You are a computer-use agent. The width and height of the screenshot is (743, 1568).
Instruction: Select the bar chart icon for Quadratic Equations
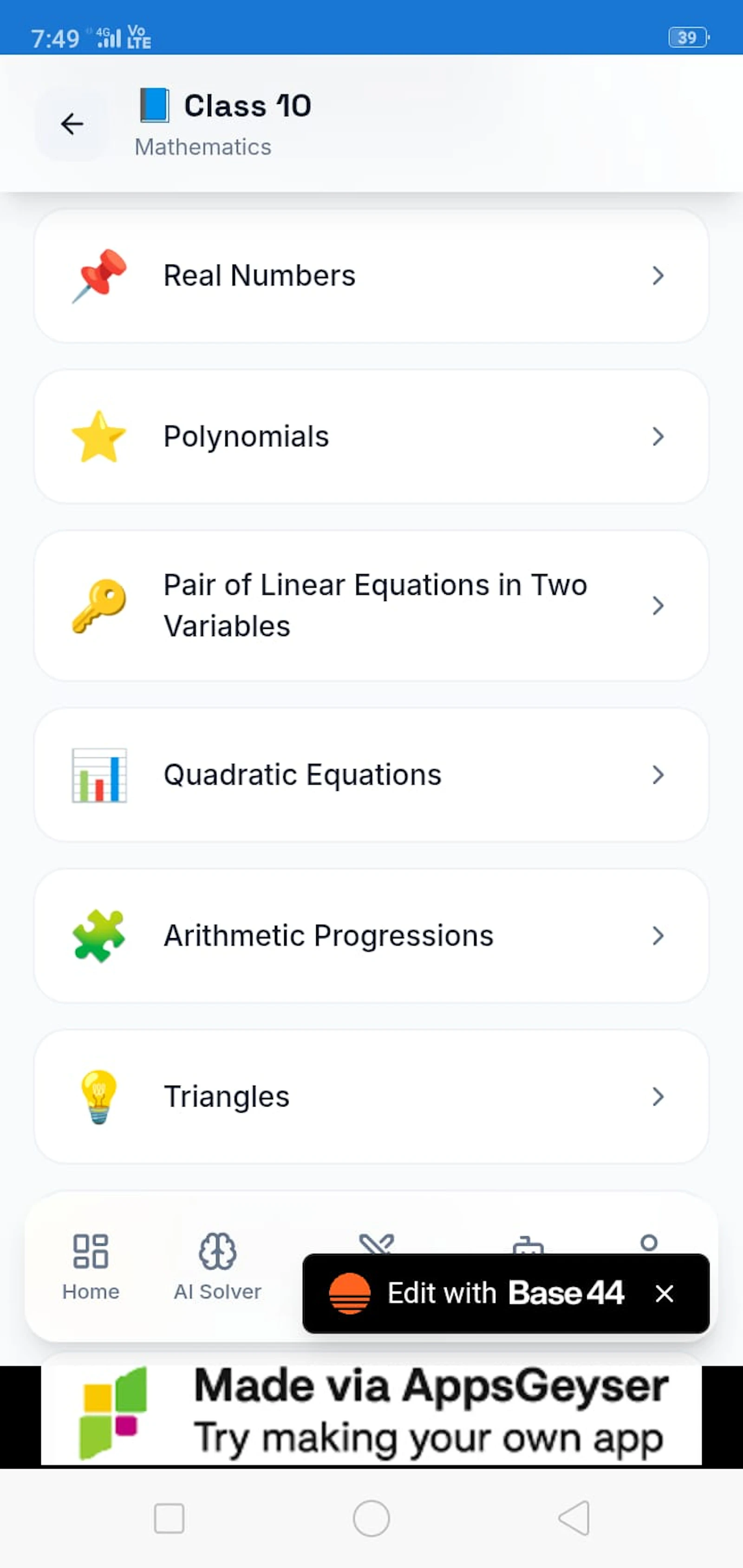[x=99, y=774]
